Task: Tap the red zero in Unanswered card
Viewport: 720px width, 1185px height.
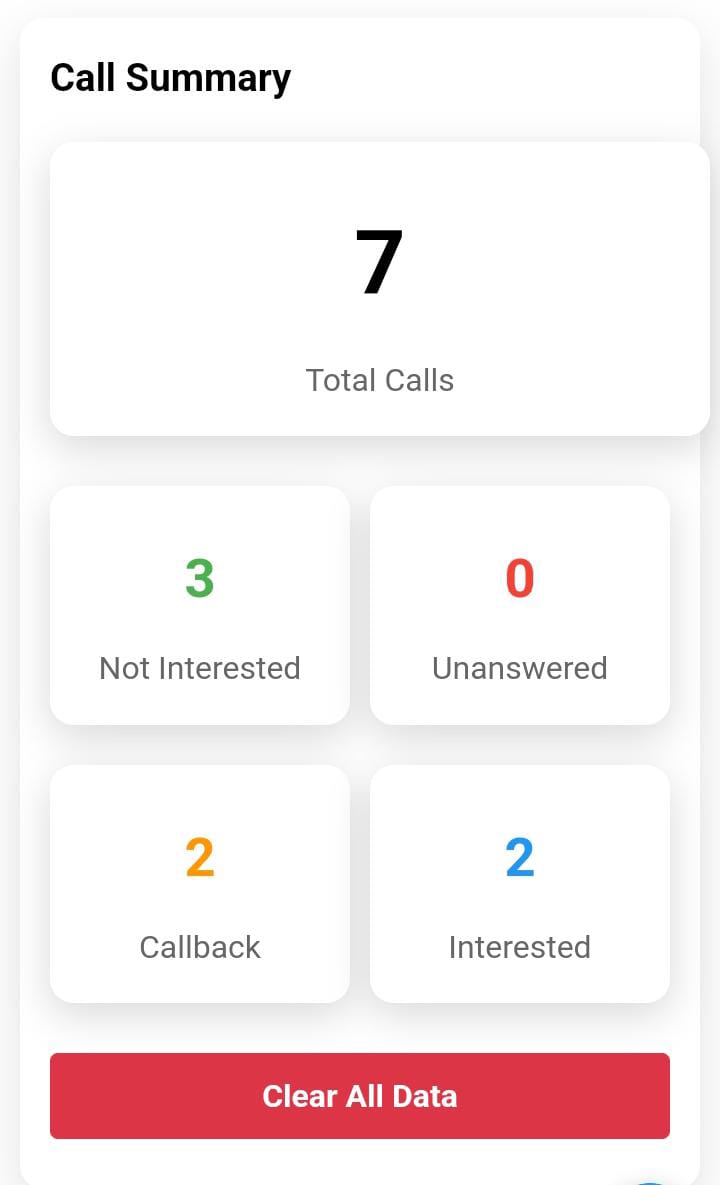Action: point(519,578)
